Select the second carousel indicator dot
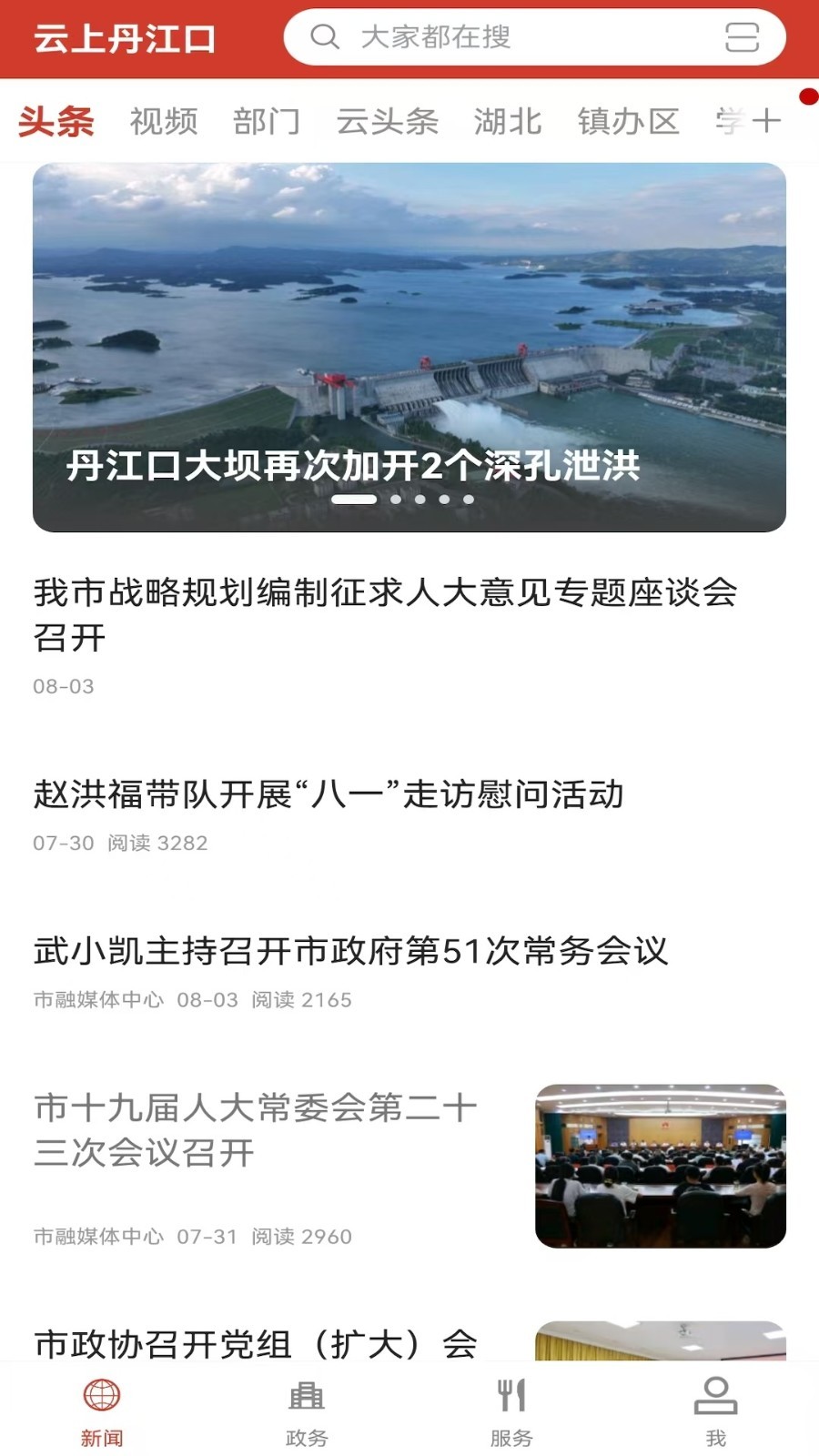The height and width of the screenshot is (1456, 819). pos(395,499)
